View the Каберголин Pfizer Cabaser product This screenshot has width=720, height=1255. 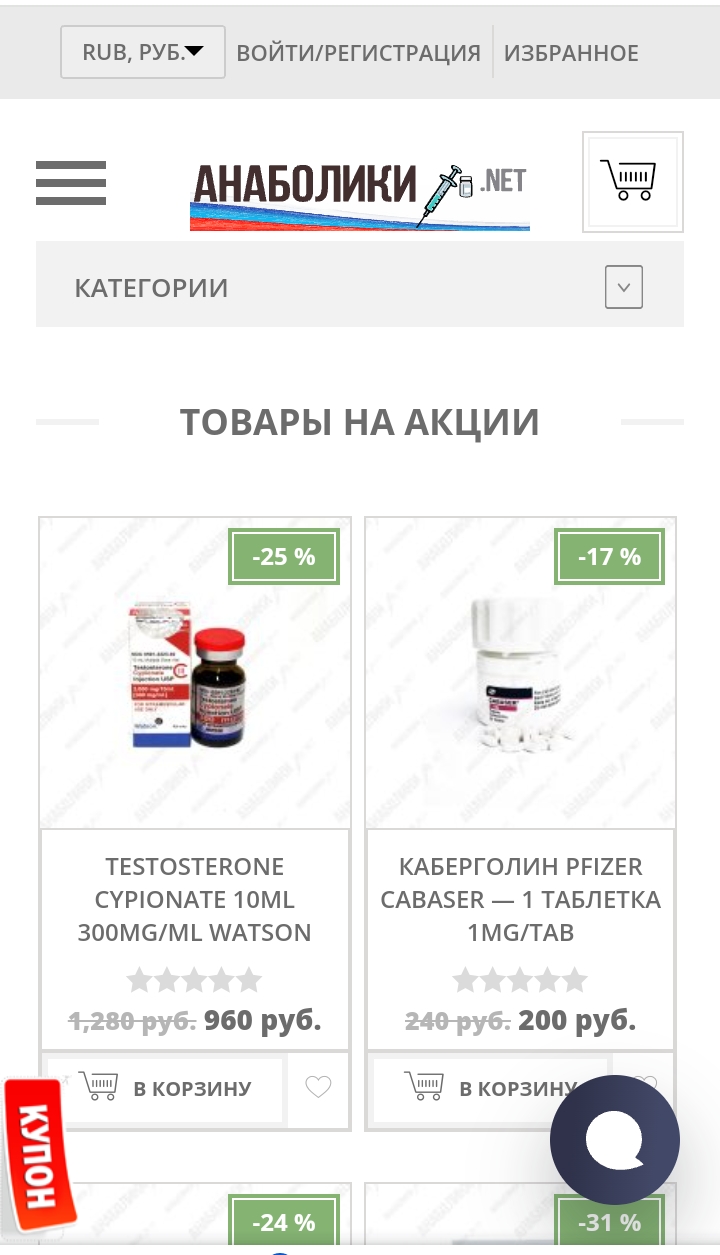(520, 899)
